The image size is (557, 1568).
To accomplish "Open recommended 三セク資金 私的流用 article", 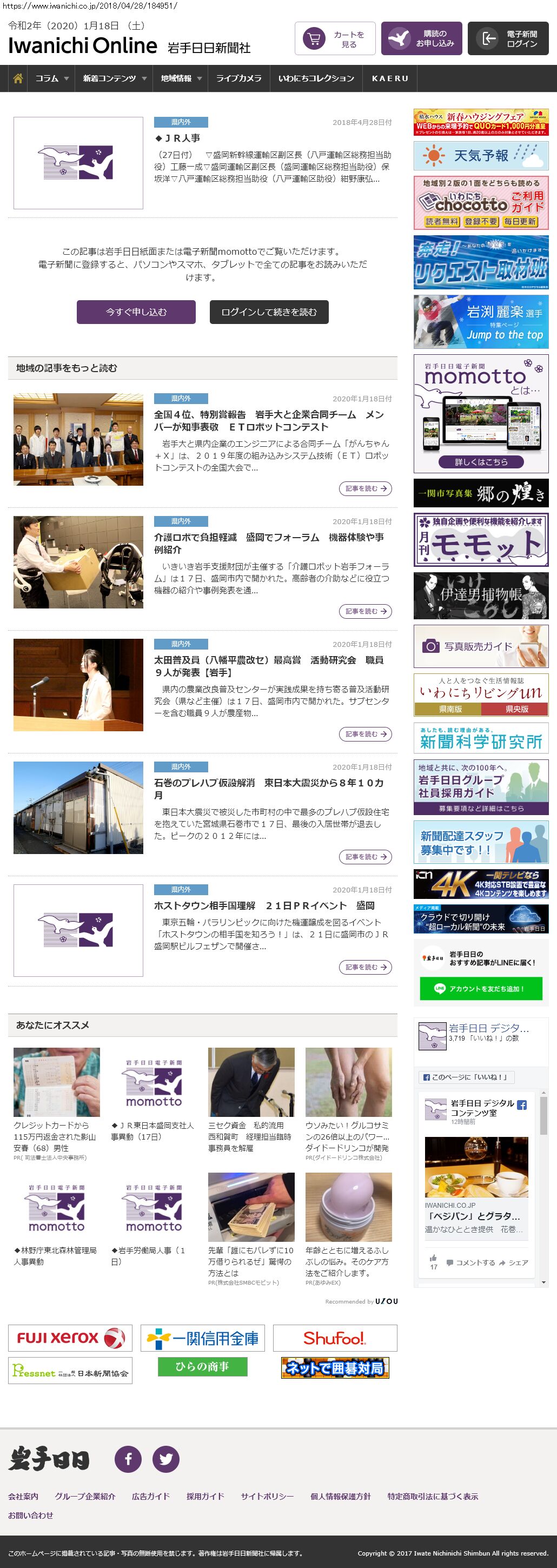I will (x=250, y=1136).
